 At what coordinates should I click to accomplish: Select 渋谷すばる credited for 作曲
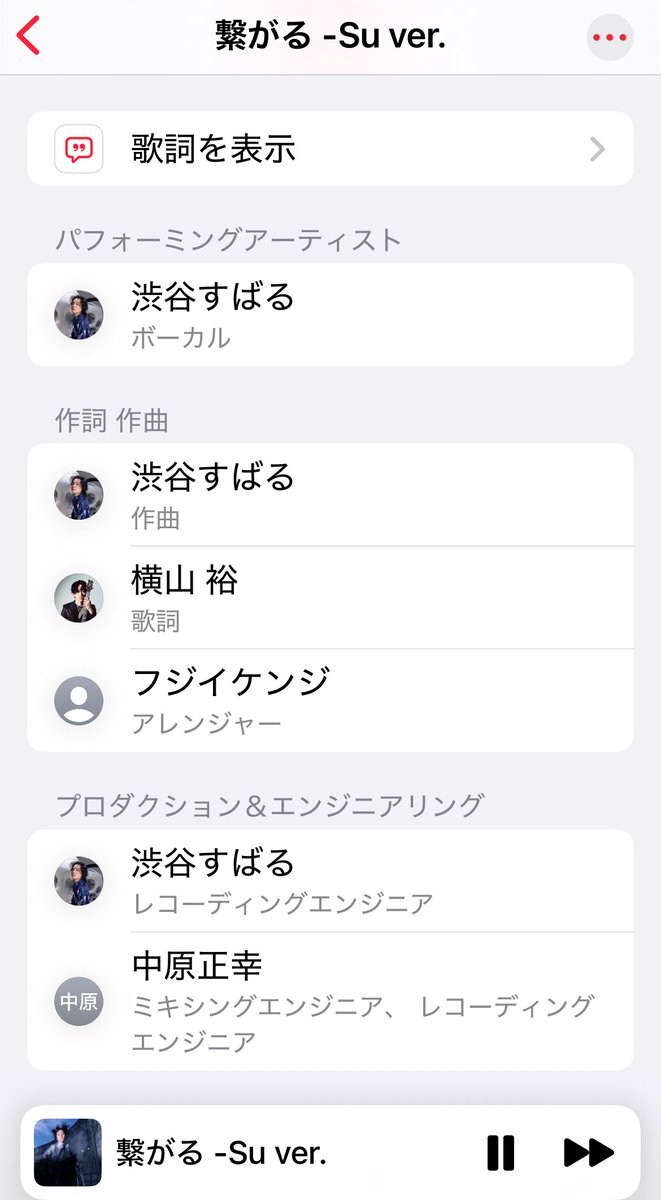click(330, 495)
